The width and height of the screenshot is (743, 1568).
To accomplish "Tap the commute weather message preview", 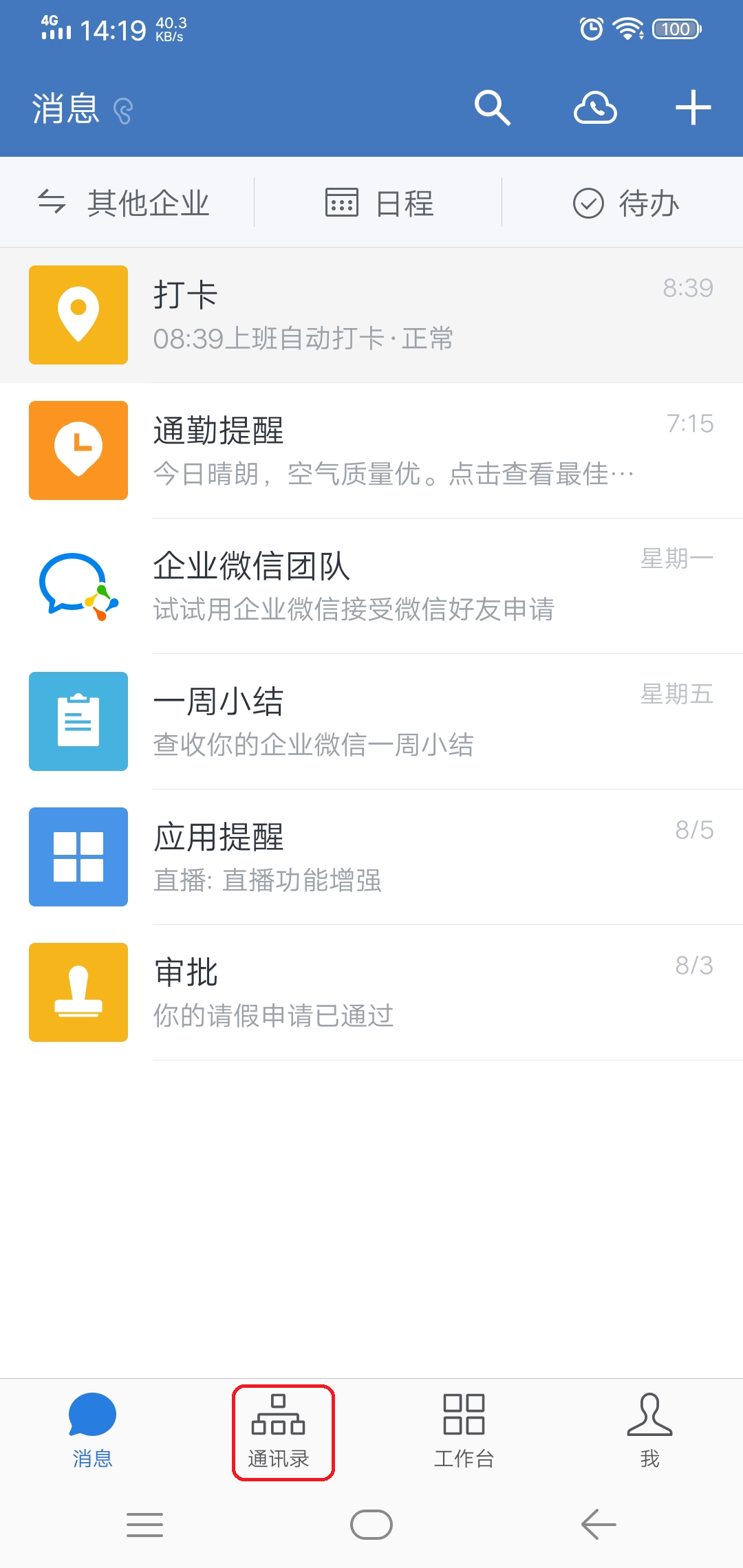I will (392, 473).
